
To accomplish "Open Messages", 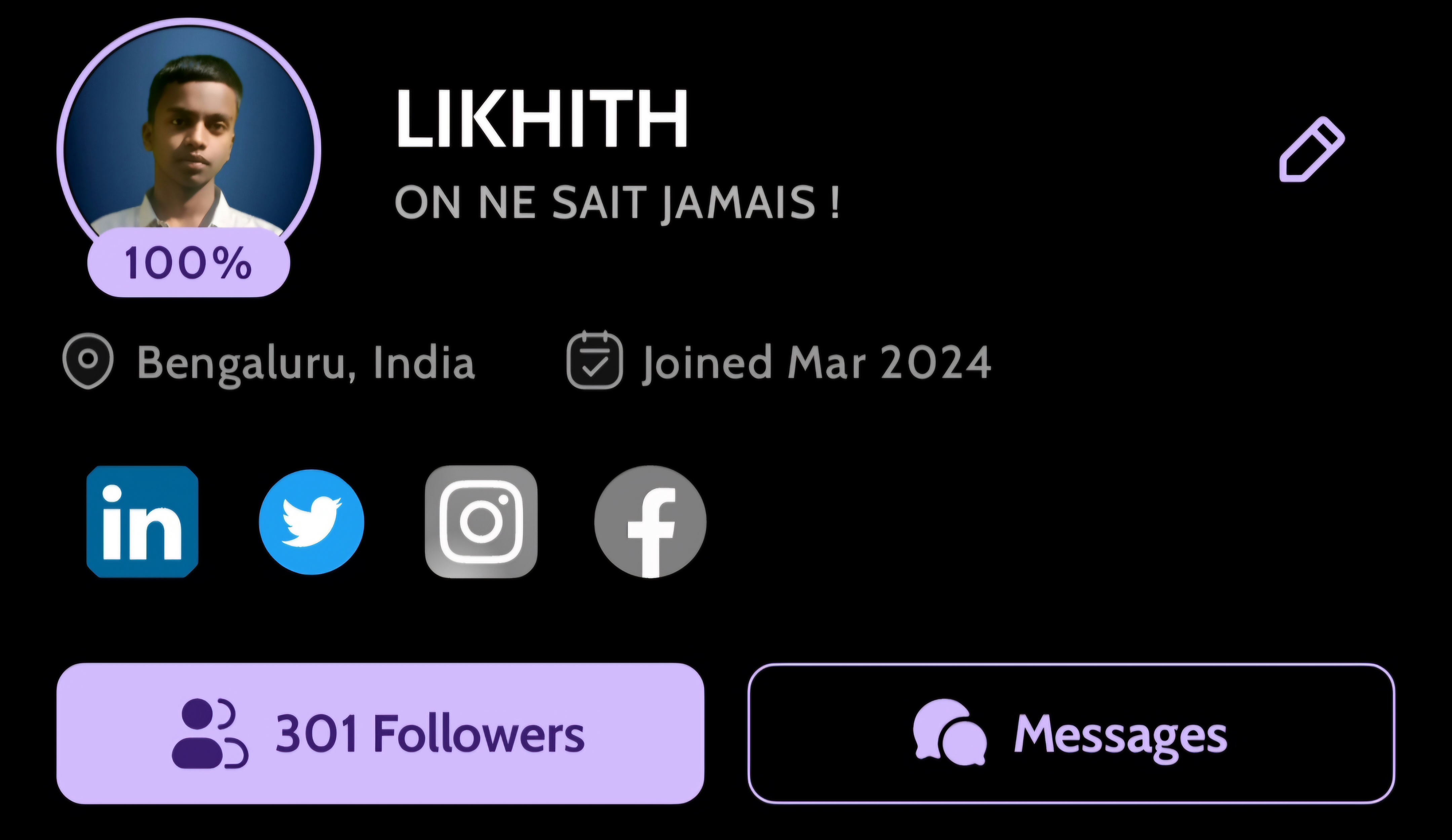I will click(1071, 733).
